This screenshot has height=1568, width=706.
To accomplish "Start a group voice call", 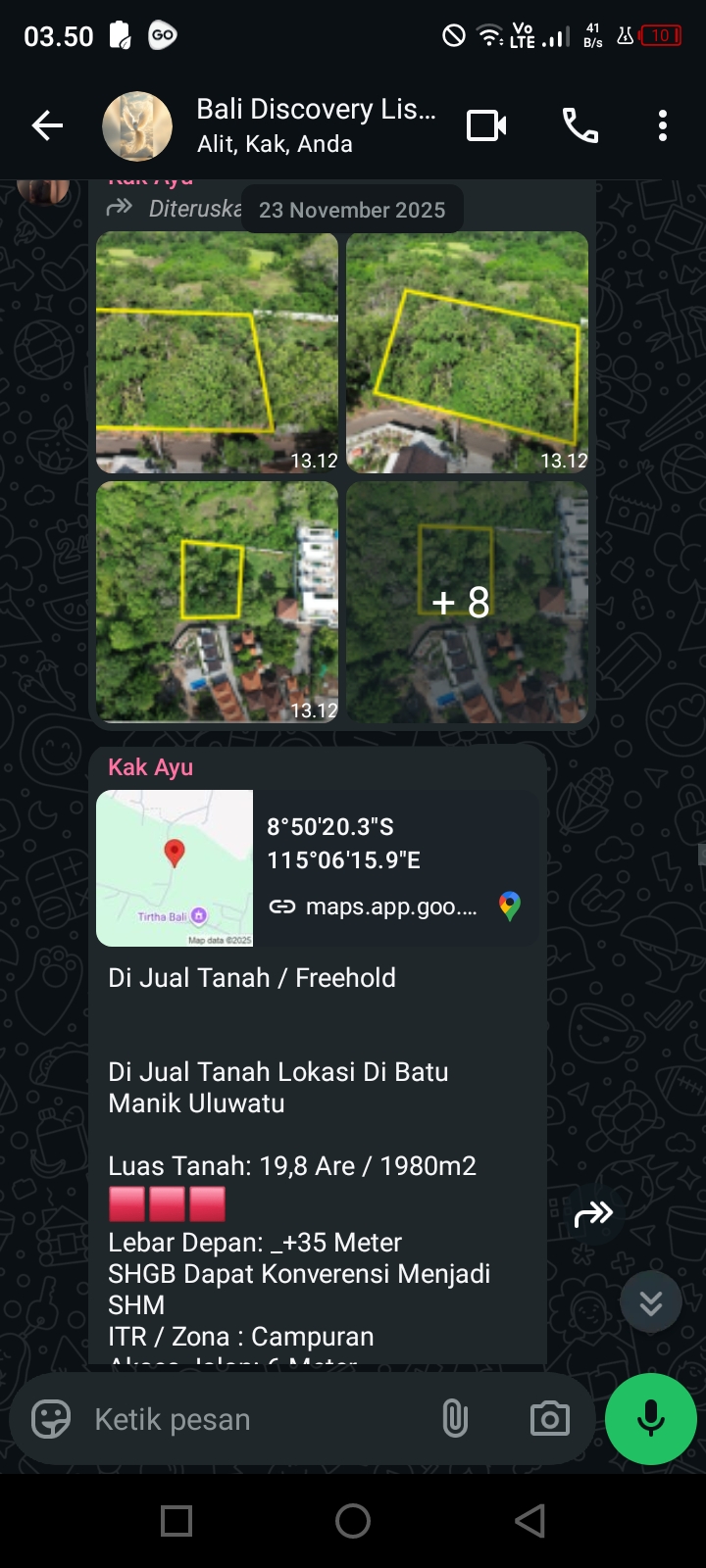I will coord(580,125).
